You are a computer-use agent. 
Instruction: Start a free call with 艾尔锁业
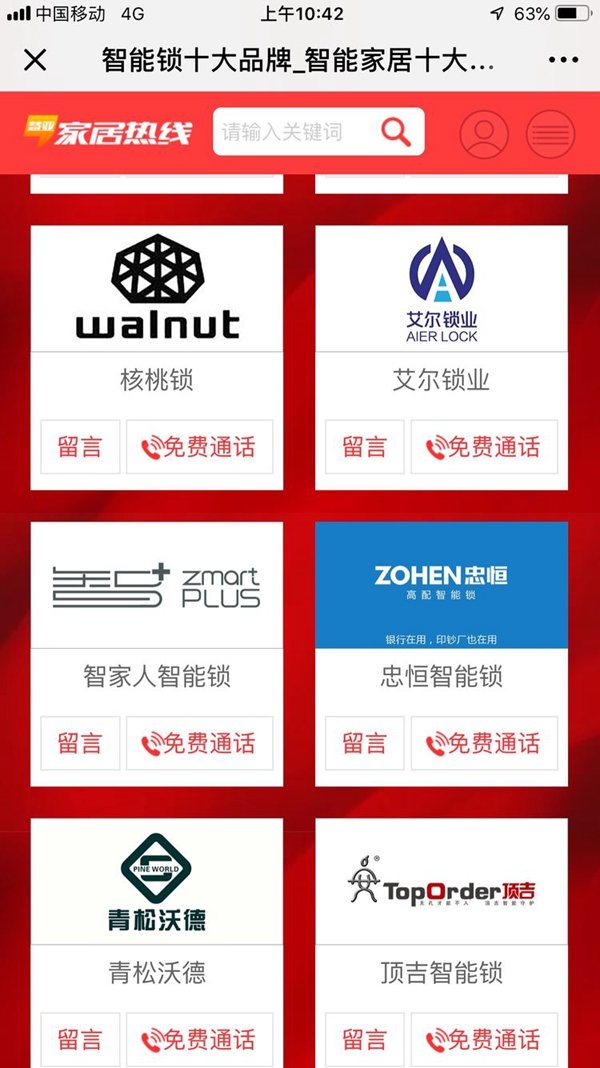pyautogui.click(x=484, y=447)
